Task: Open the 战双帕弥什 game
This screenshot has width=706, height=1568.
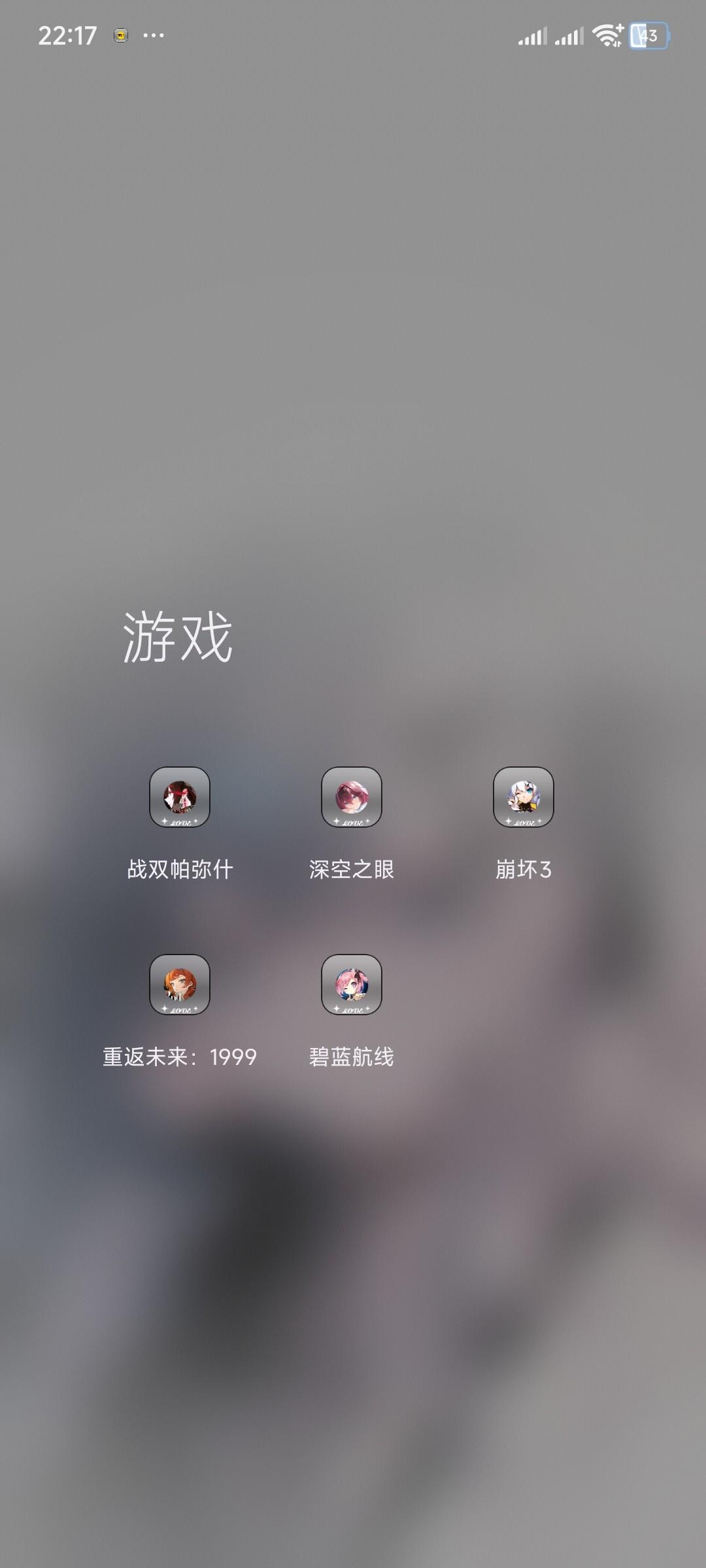Action: [180, 797]
